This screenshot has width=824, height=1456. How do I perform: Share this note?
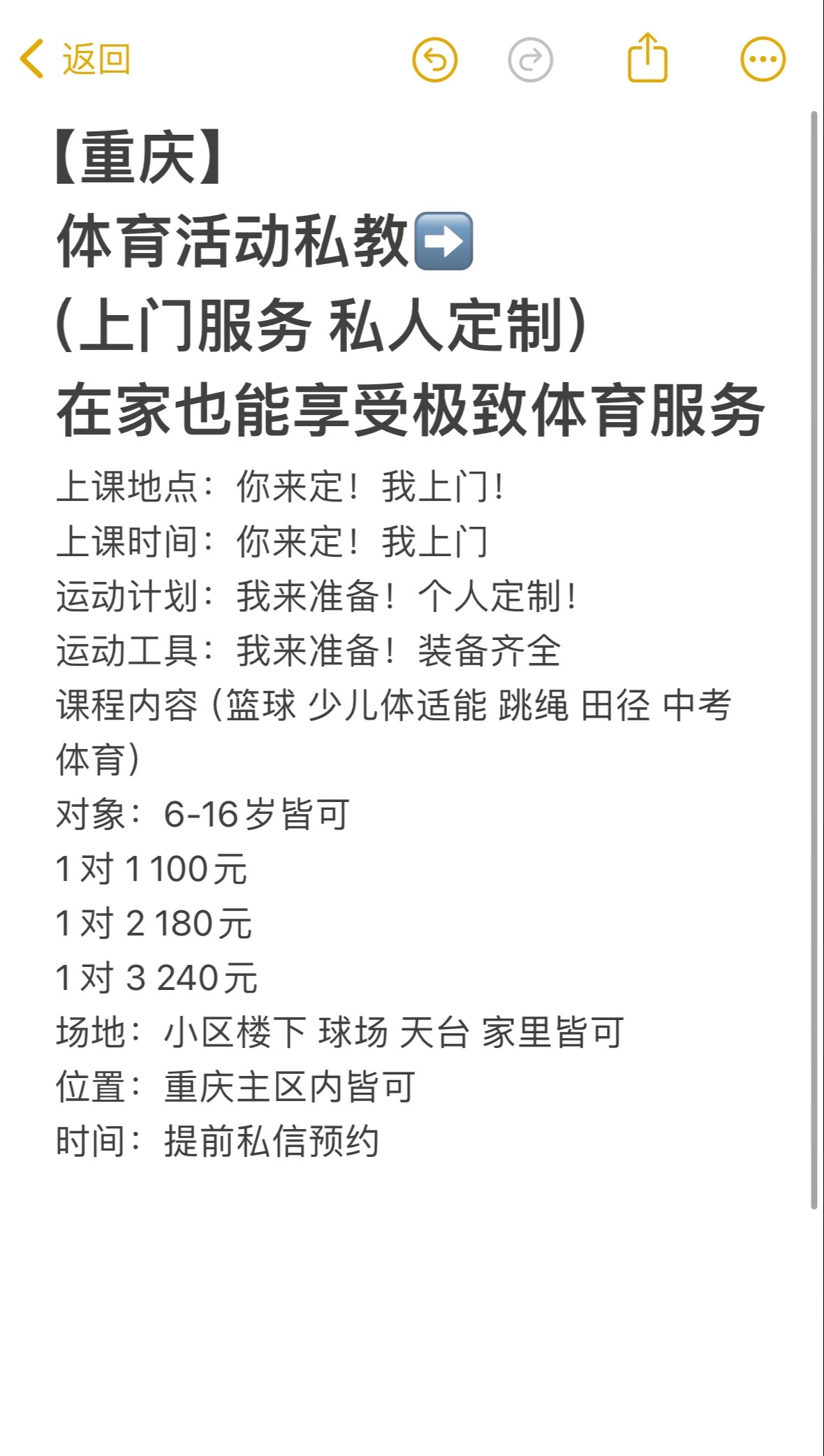click(647, 59)
